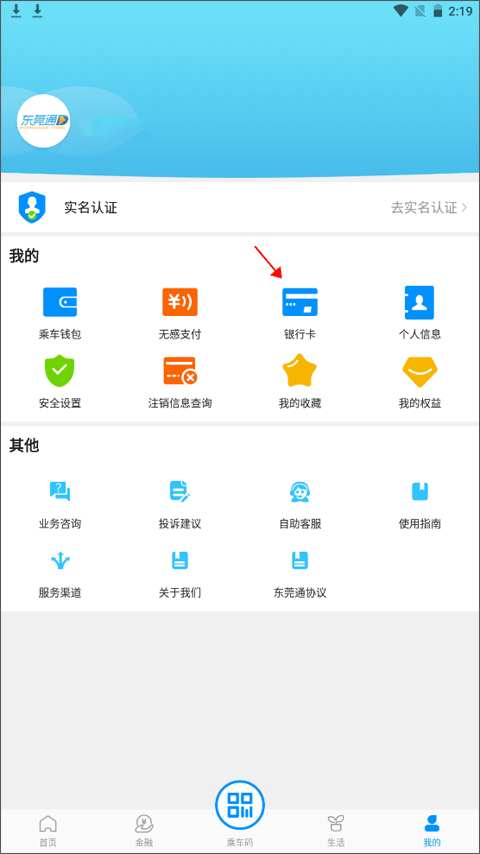Open 业务咨询 inquiries
The image size is (480, 854).
[x=60, y=505]
